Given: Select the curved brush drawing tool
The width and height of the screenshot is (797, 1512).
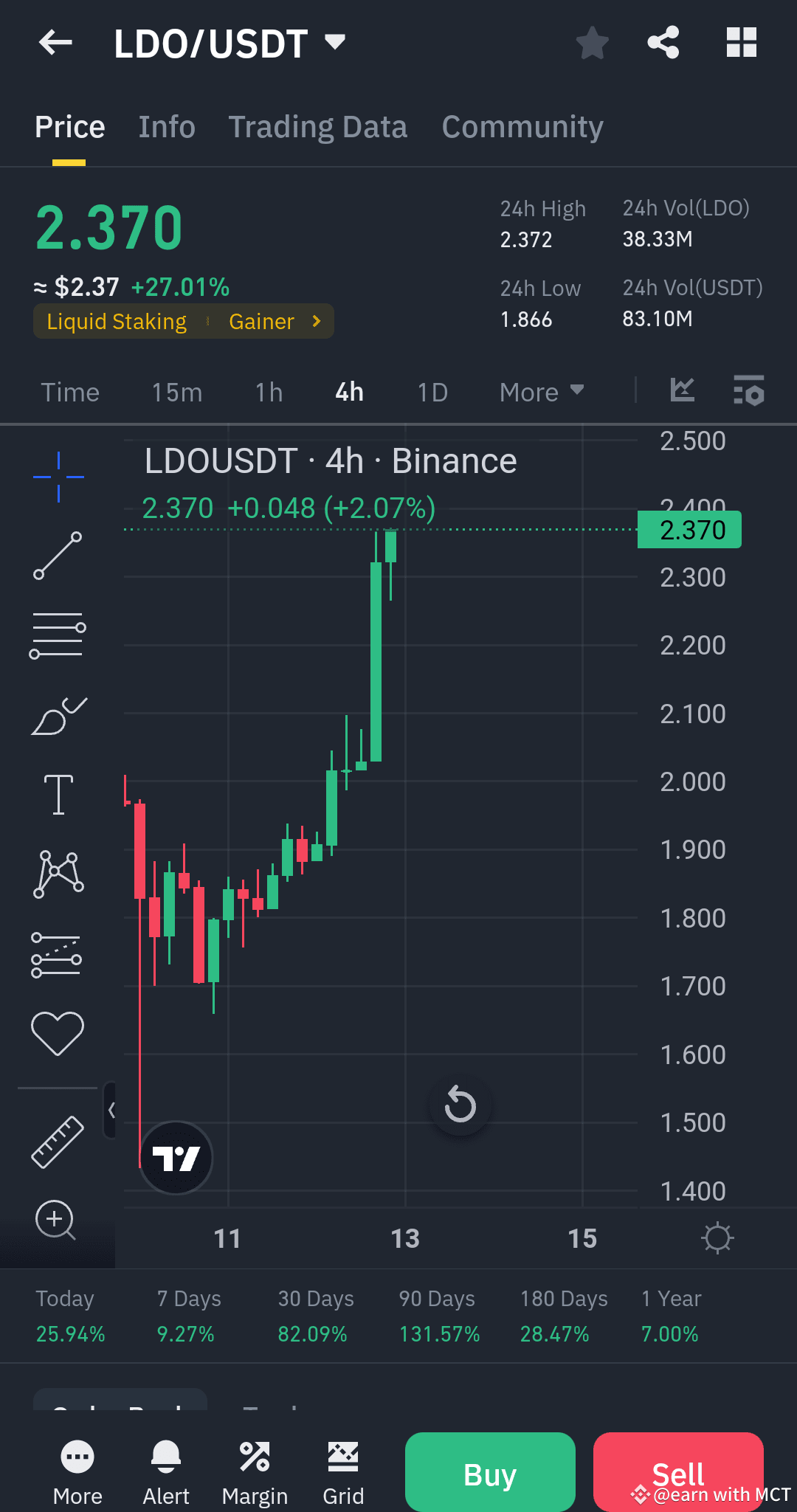Looking at the screenshot, I should [x=58, y=714].
